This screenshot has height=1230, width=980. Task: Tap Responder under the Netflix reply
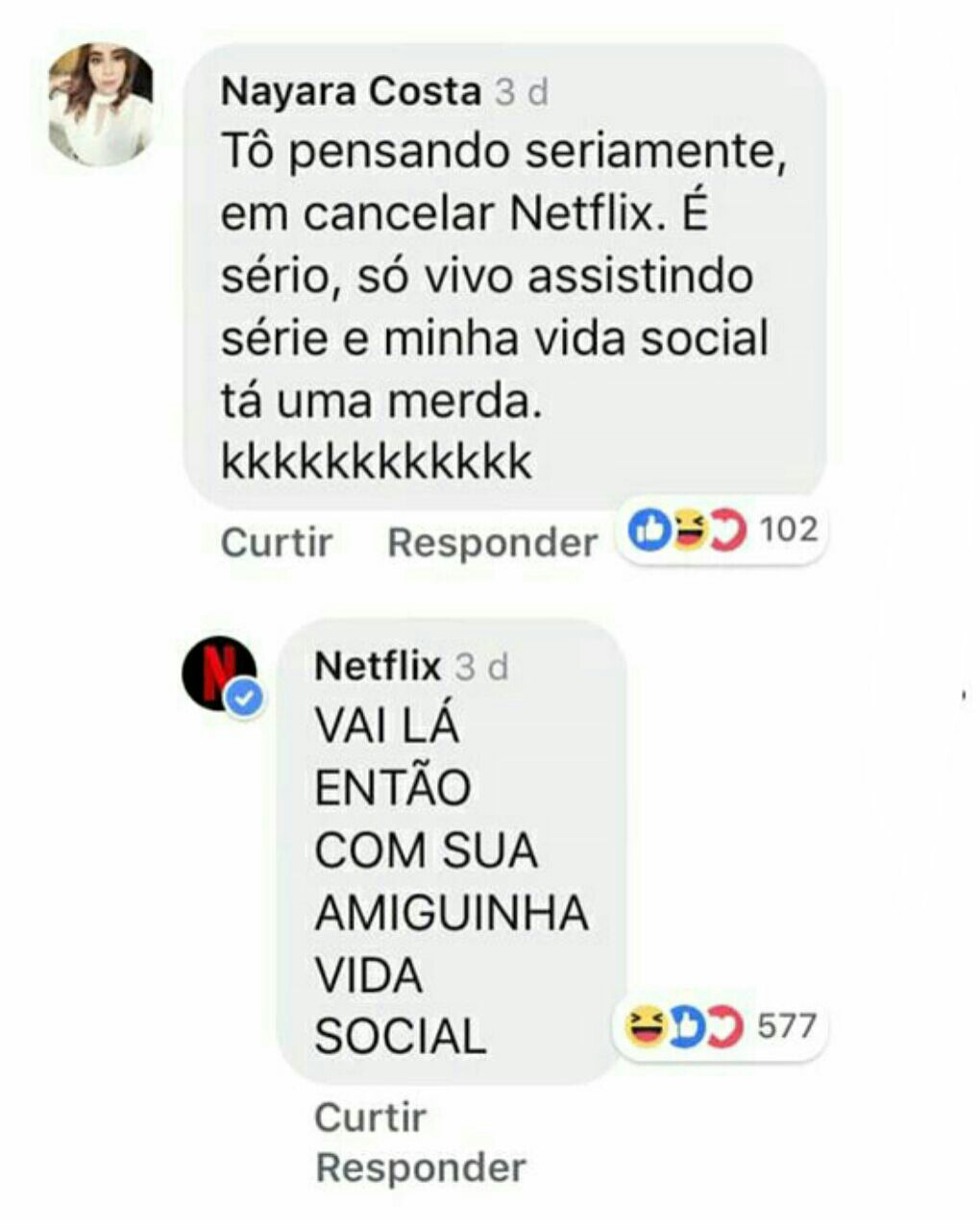pyautogui.click(x=421, y=1168)
